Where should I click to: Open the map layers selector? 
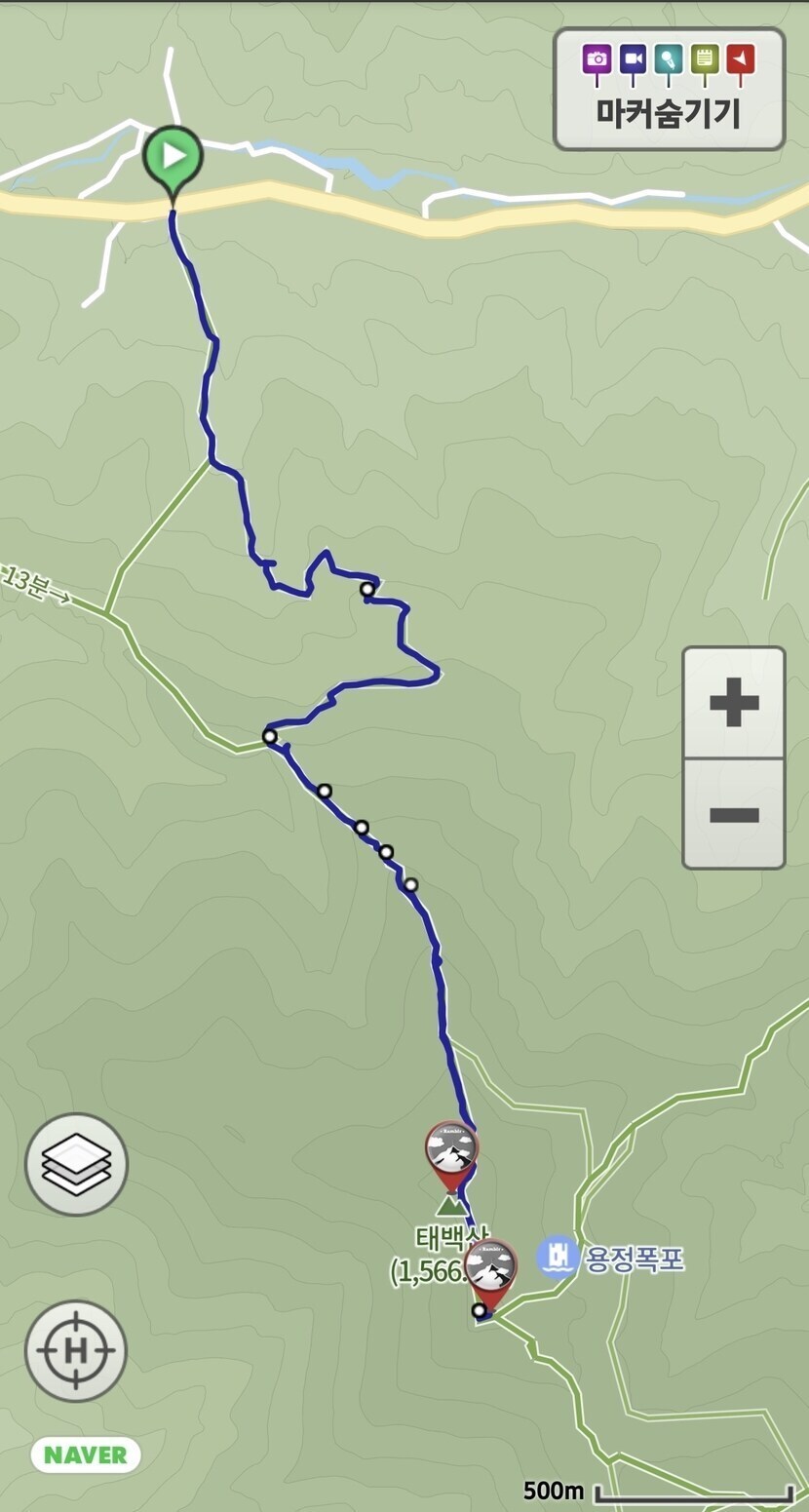[x=76, y=1164]
